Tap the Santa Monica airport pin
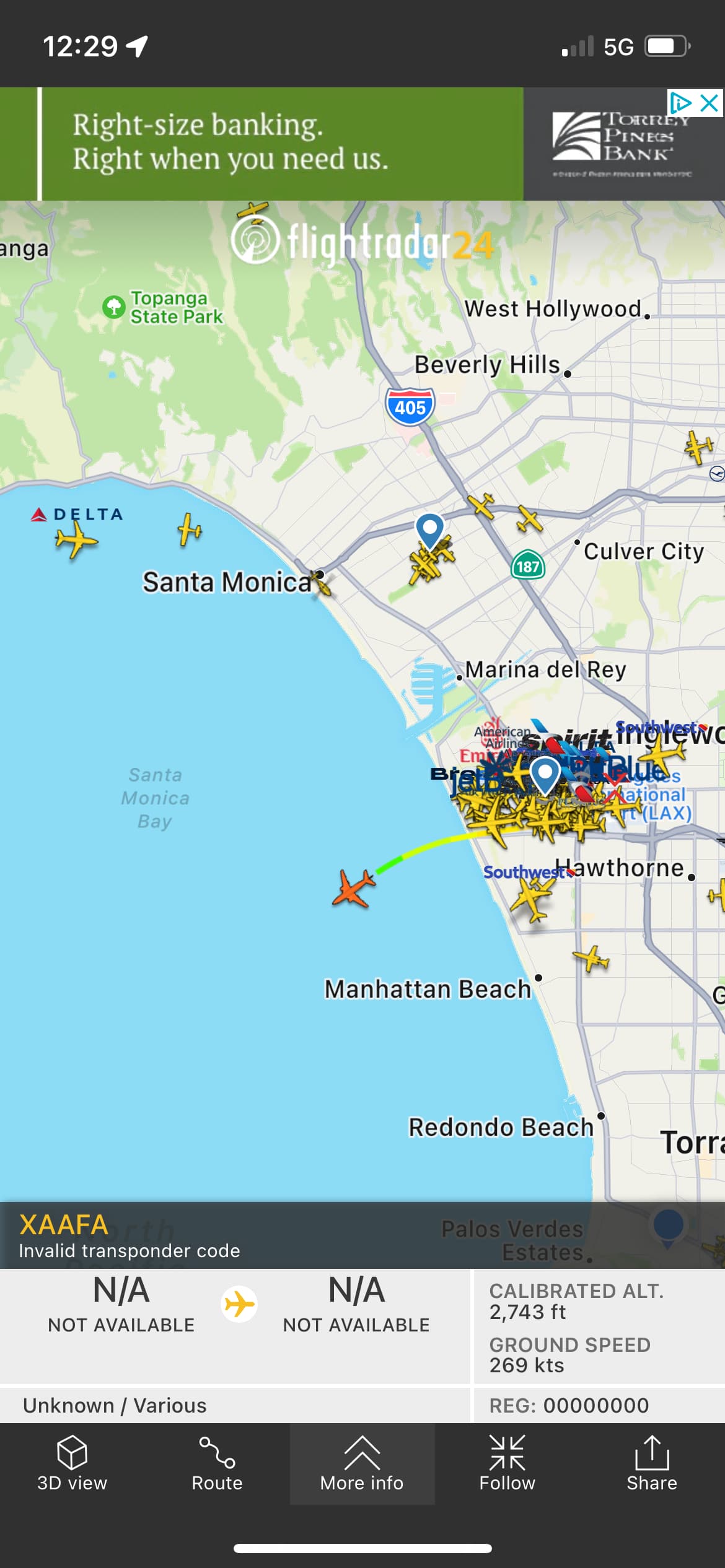 click(429, 528)
